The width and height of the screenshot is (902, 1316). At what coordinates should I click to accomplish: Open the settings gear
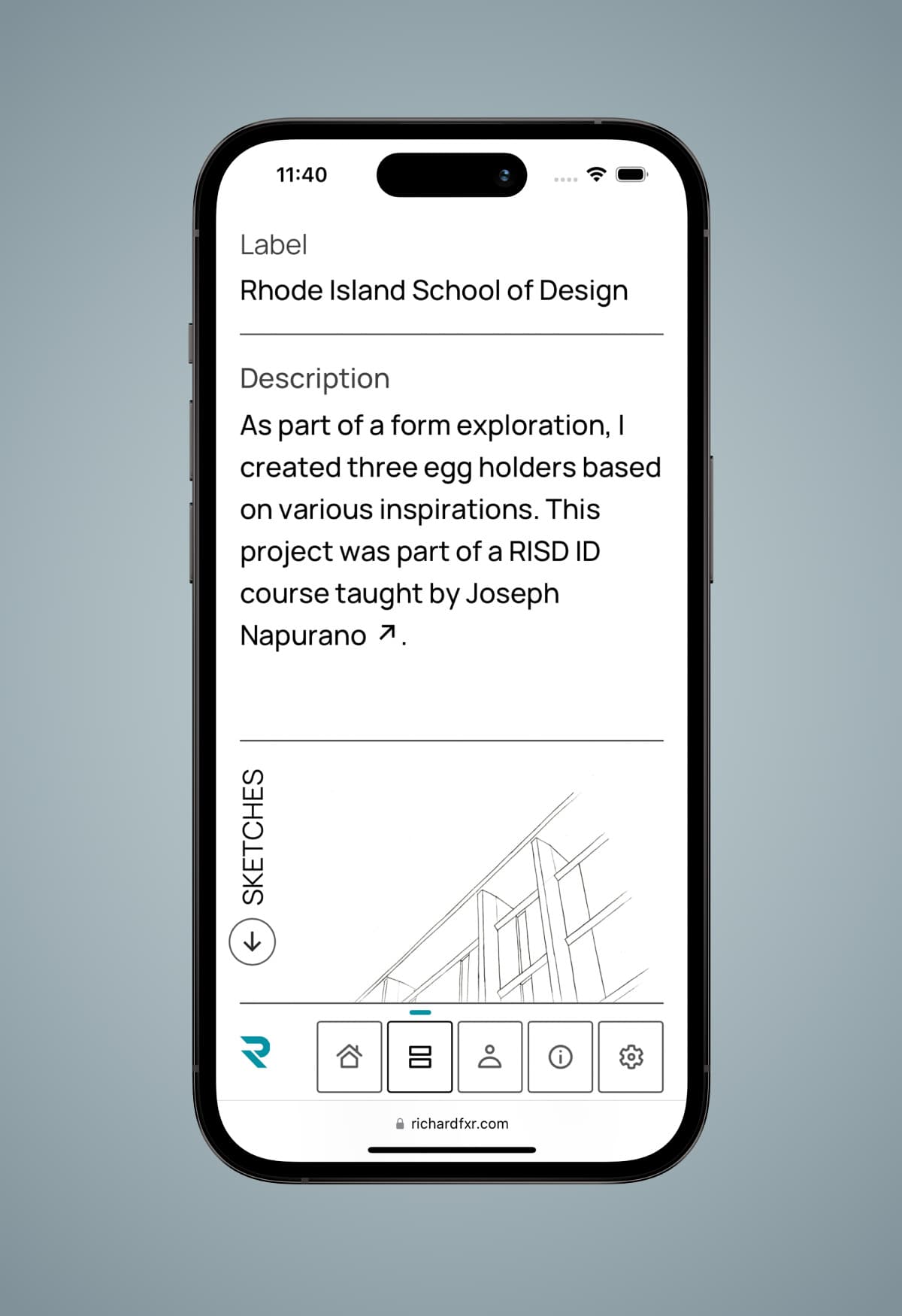[631, 1057]
